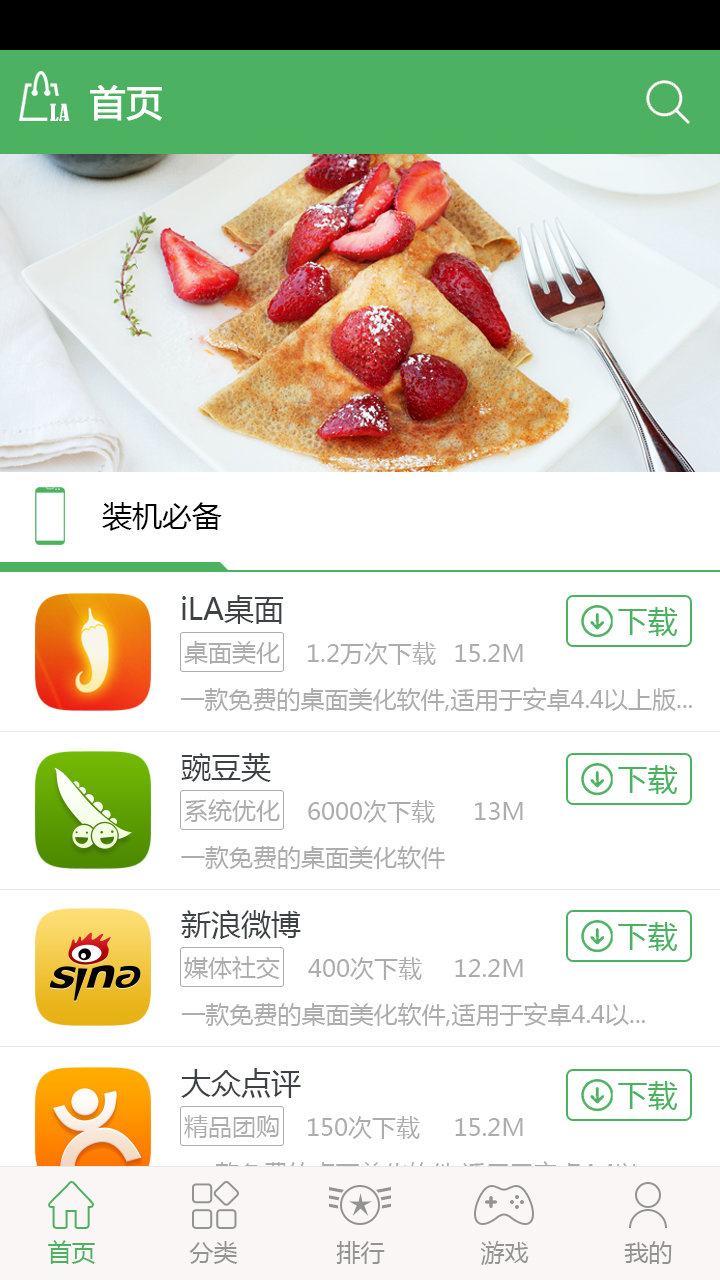Open the search magnifier icon
Screen dimensions: 720x1280
point(667,101)
